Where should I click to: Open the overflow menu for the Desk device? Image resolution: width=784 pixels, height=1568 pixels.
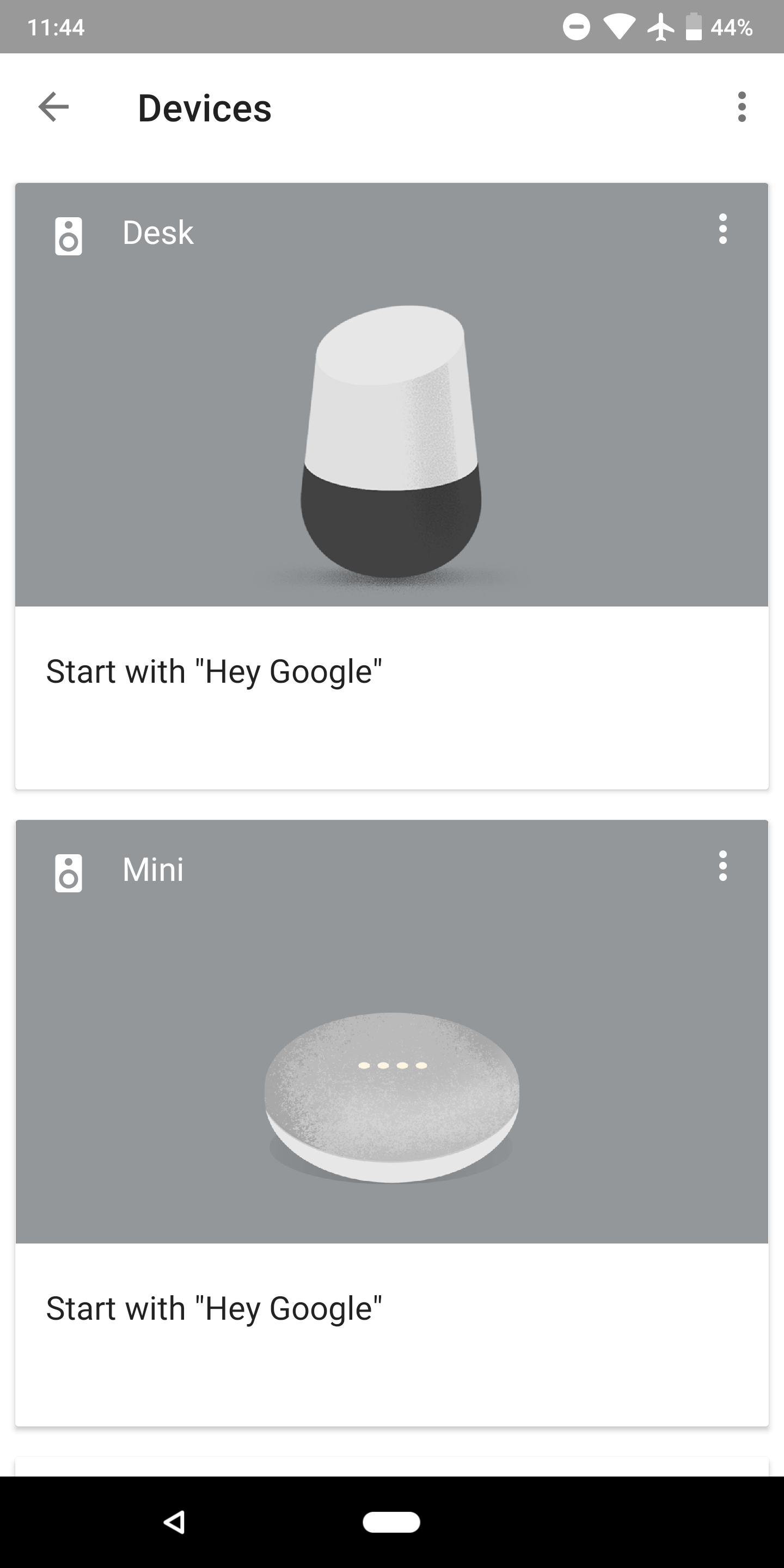[x=722, y=230]
